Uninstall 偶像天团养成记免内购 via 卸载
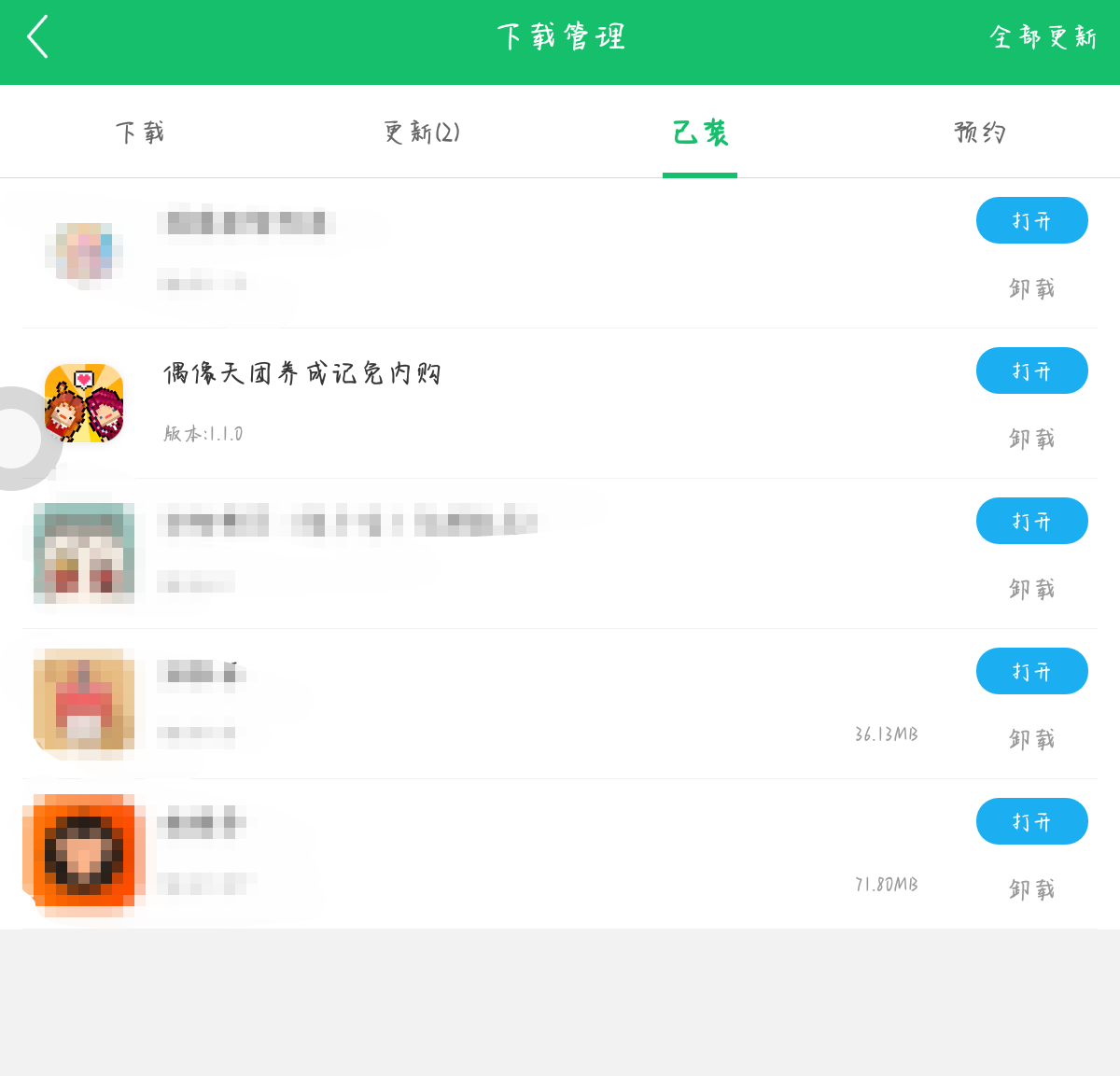Screen dimensions: 1120x1076 click(x=1031, y=439)
